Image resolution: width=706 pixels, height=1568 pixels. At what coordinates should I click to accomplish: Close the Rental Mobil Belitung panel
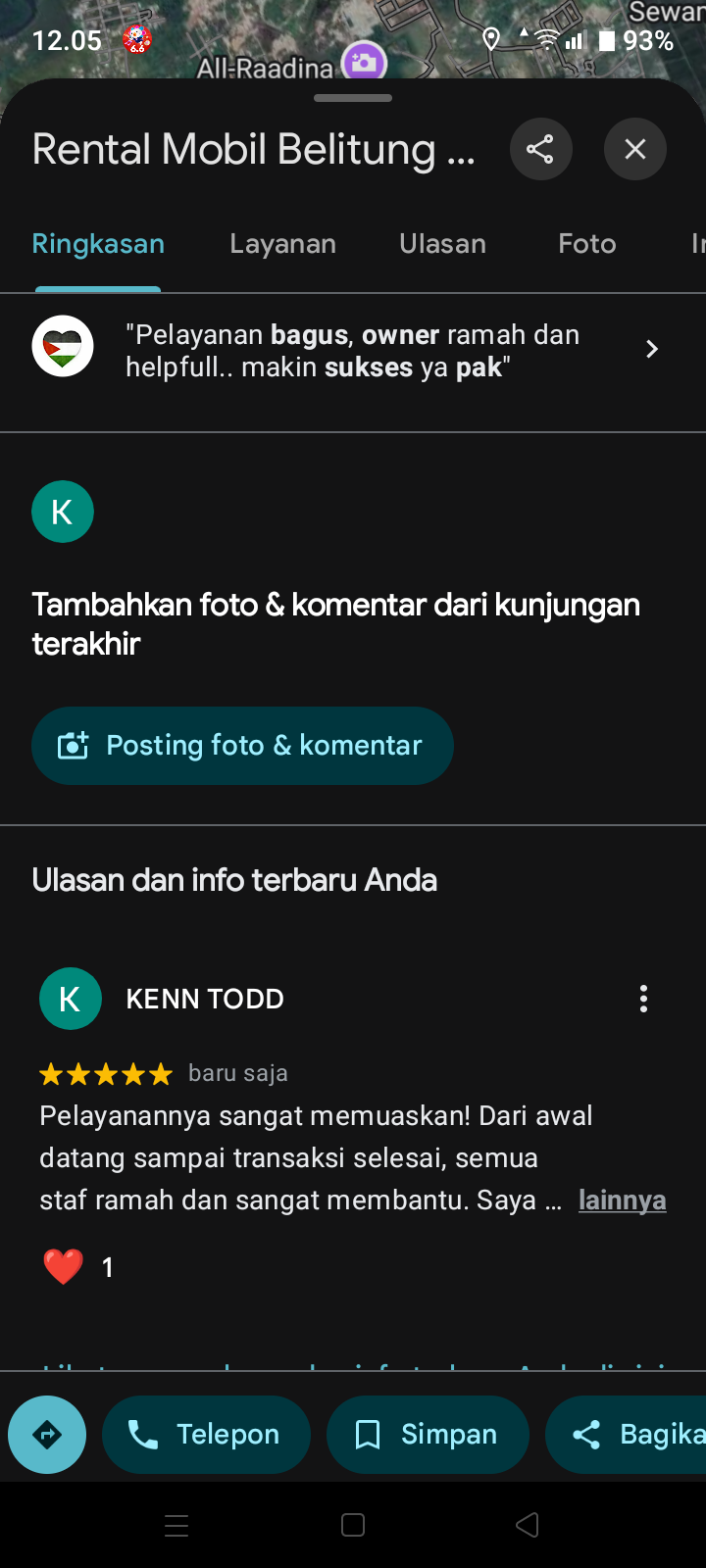click(635, 149)
